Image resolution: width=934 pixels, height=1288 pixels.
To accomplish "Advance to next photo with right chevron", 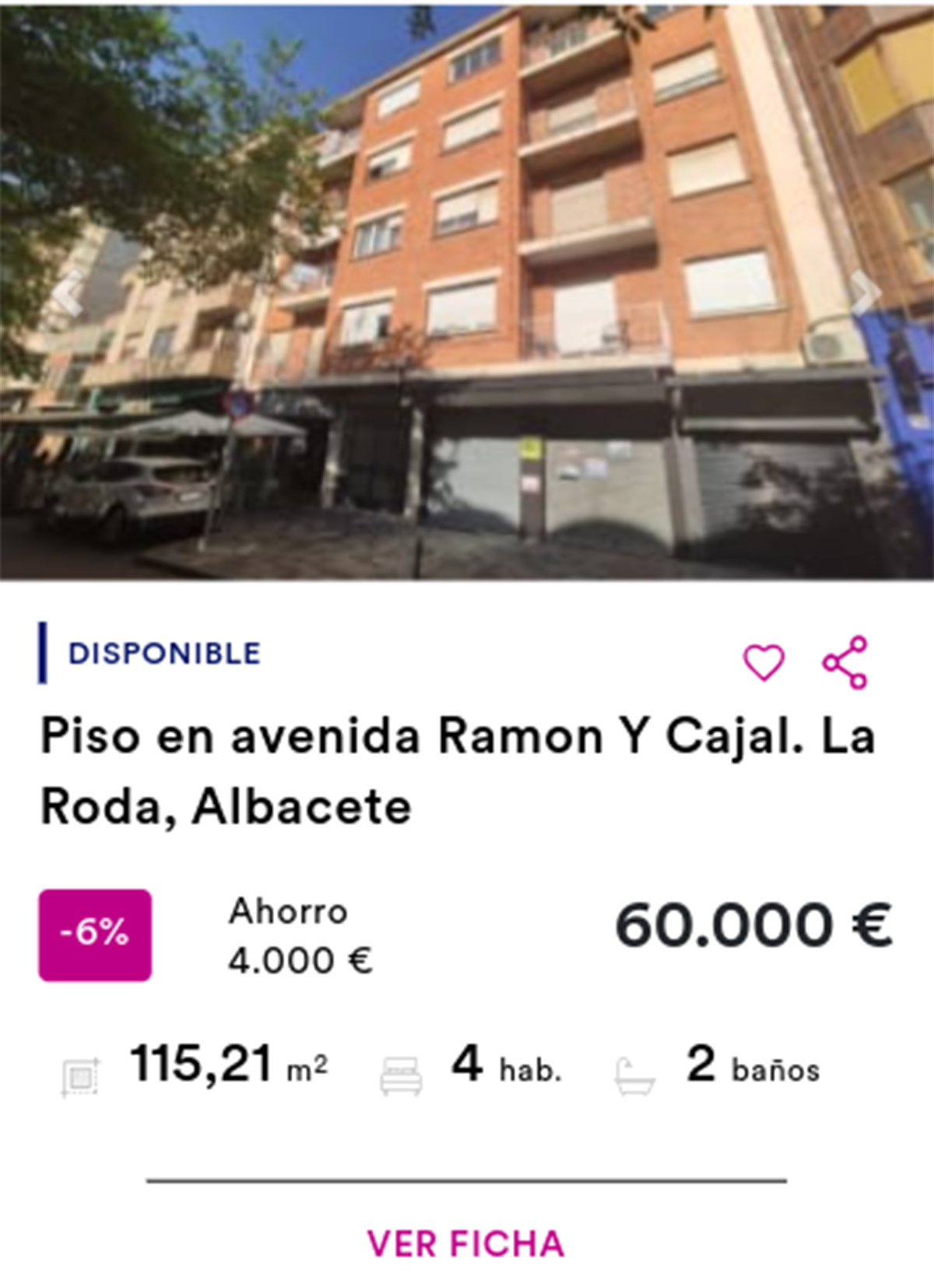I will pos(862,292).
